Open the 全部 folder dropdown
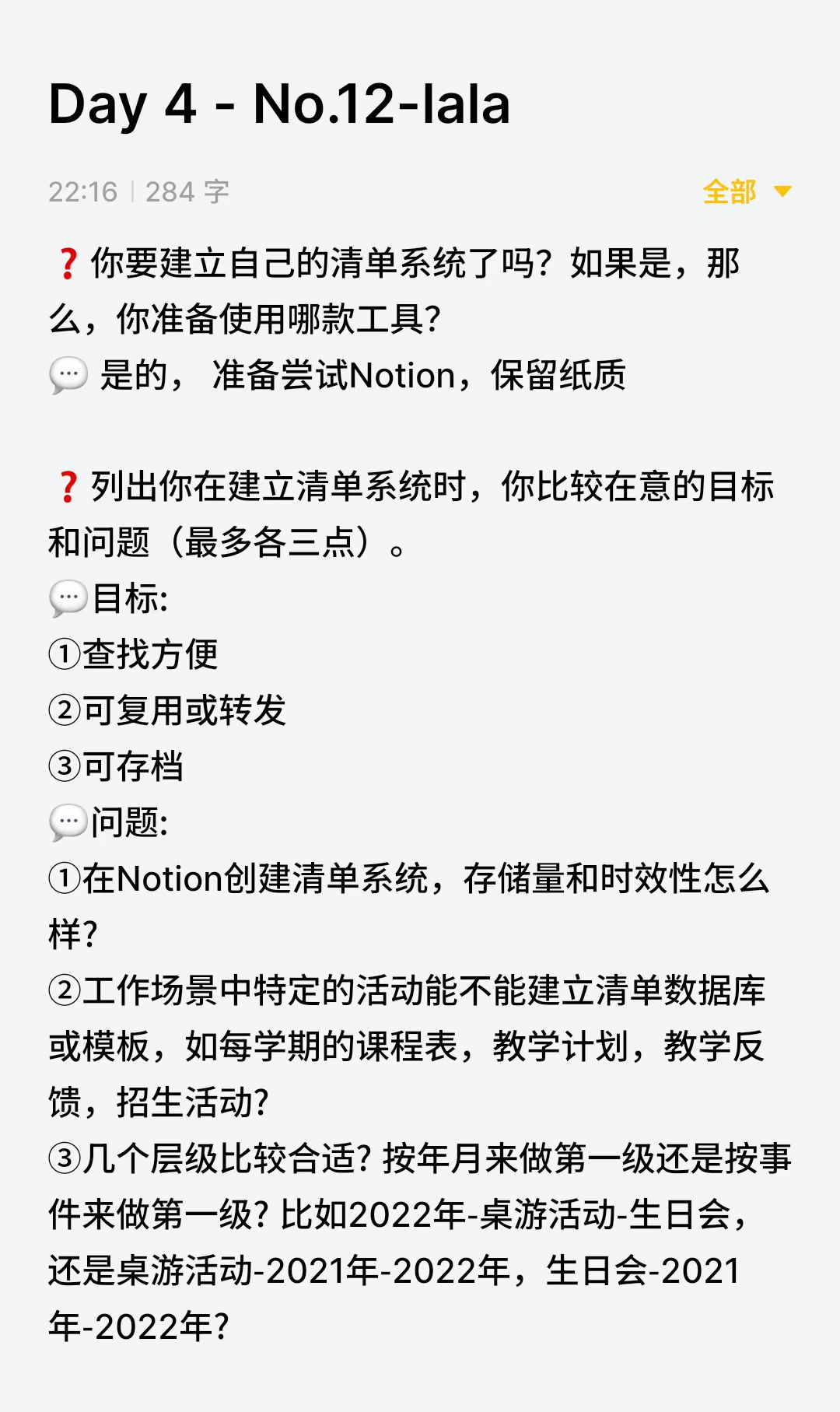The width and height of the screenshot is (840, 1412). pyautogui.click(x=747, y=191)
